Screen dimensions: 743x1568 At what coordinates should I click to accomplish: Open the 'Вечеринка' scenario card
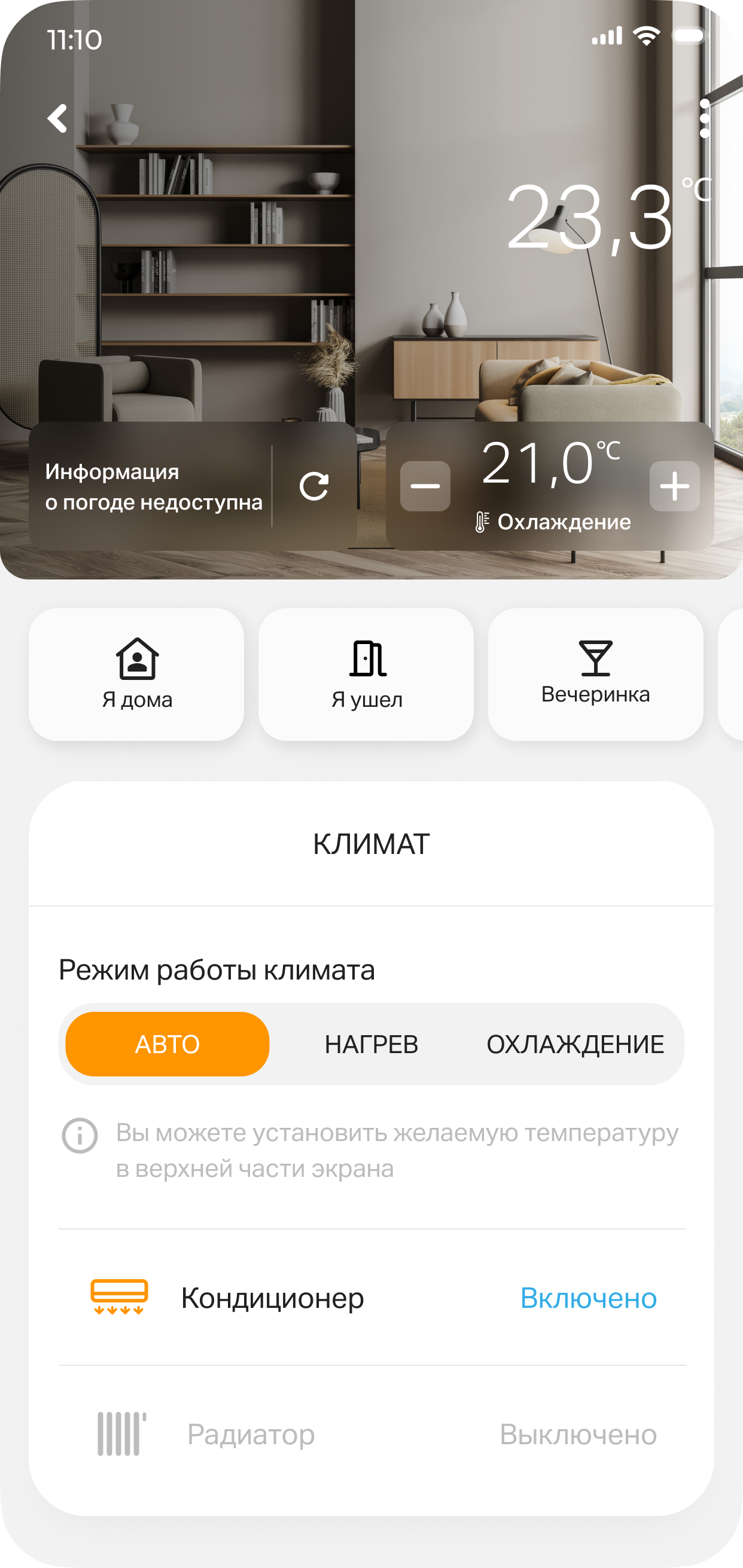[x=595, y=676]
